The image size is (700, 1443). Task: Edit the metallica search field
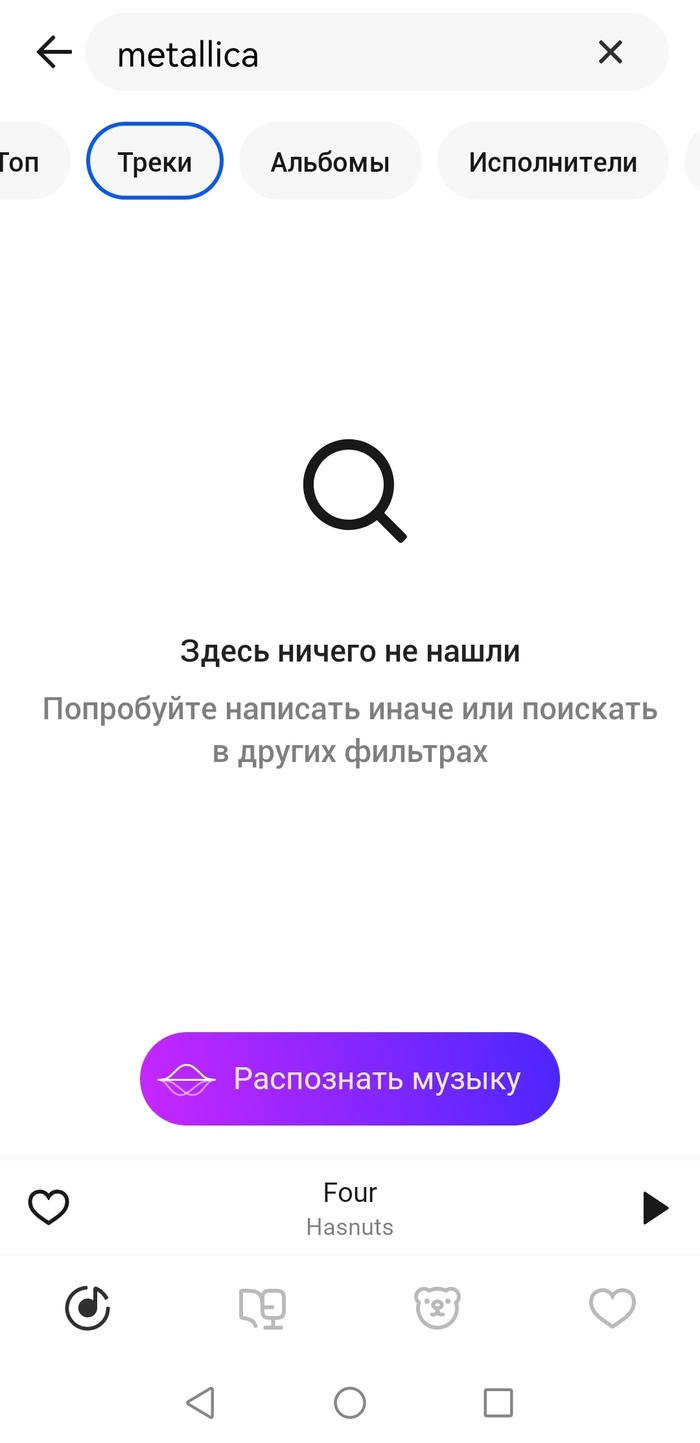point(340,54)
